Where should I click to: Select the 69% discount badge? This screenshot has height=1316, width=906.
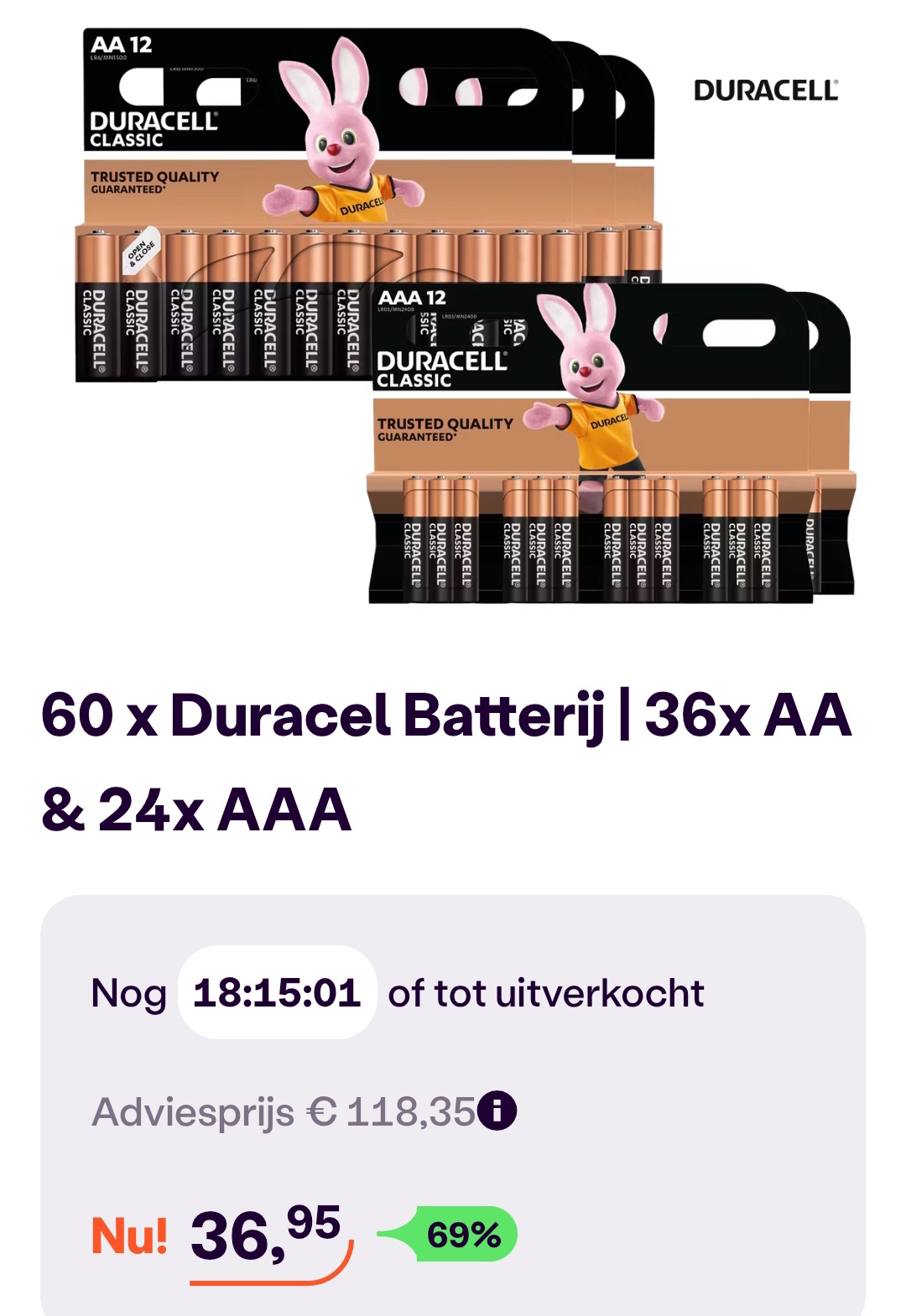tap(461, 1231)
